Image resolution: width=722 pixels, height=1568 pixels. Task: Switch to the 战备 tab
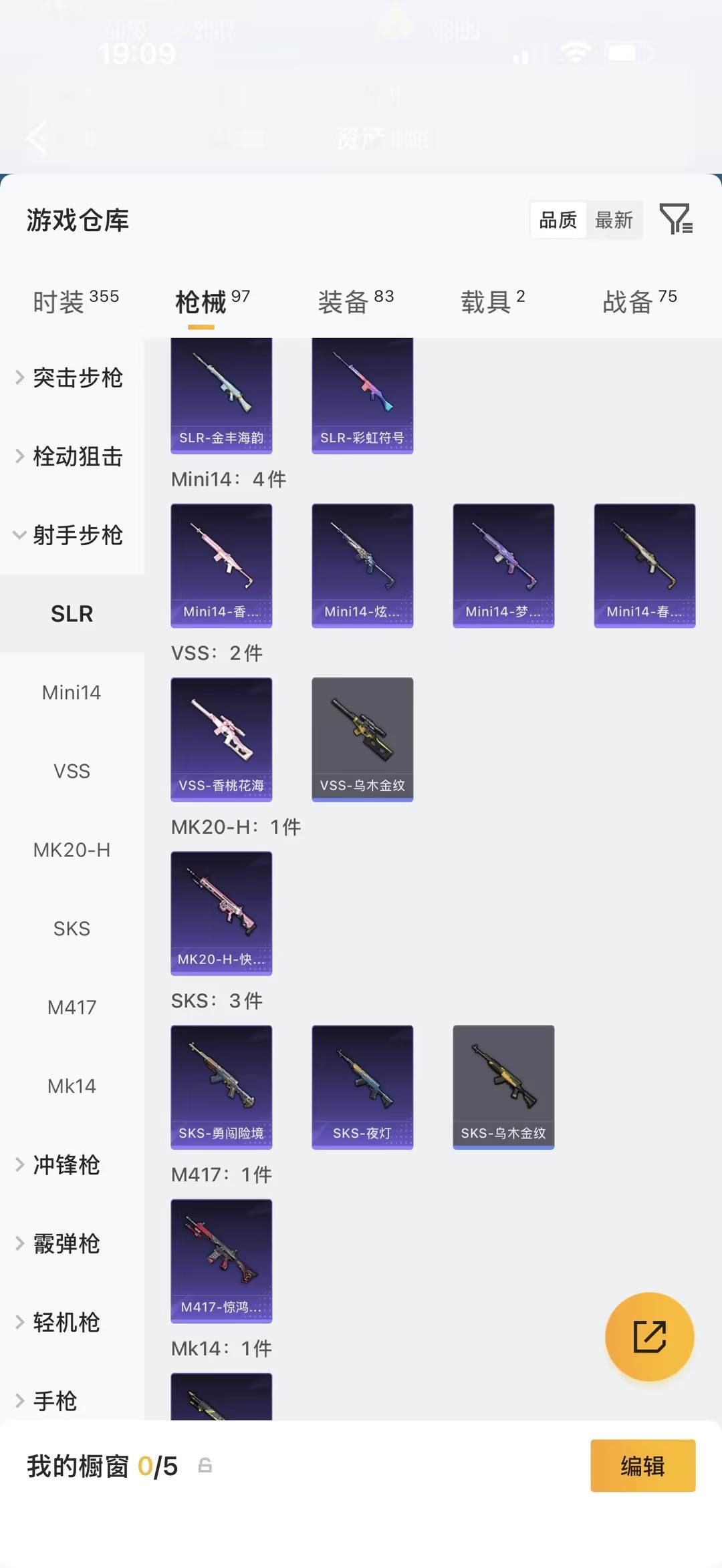pos(639,301)
